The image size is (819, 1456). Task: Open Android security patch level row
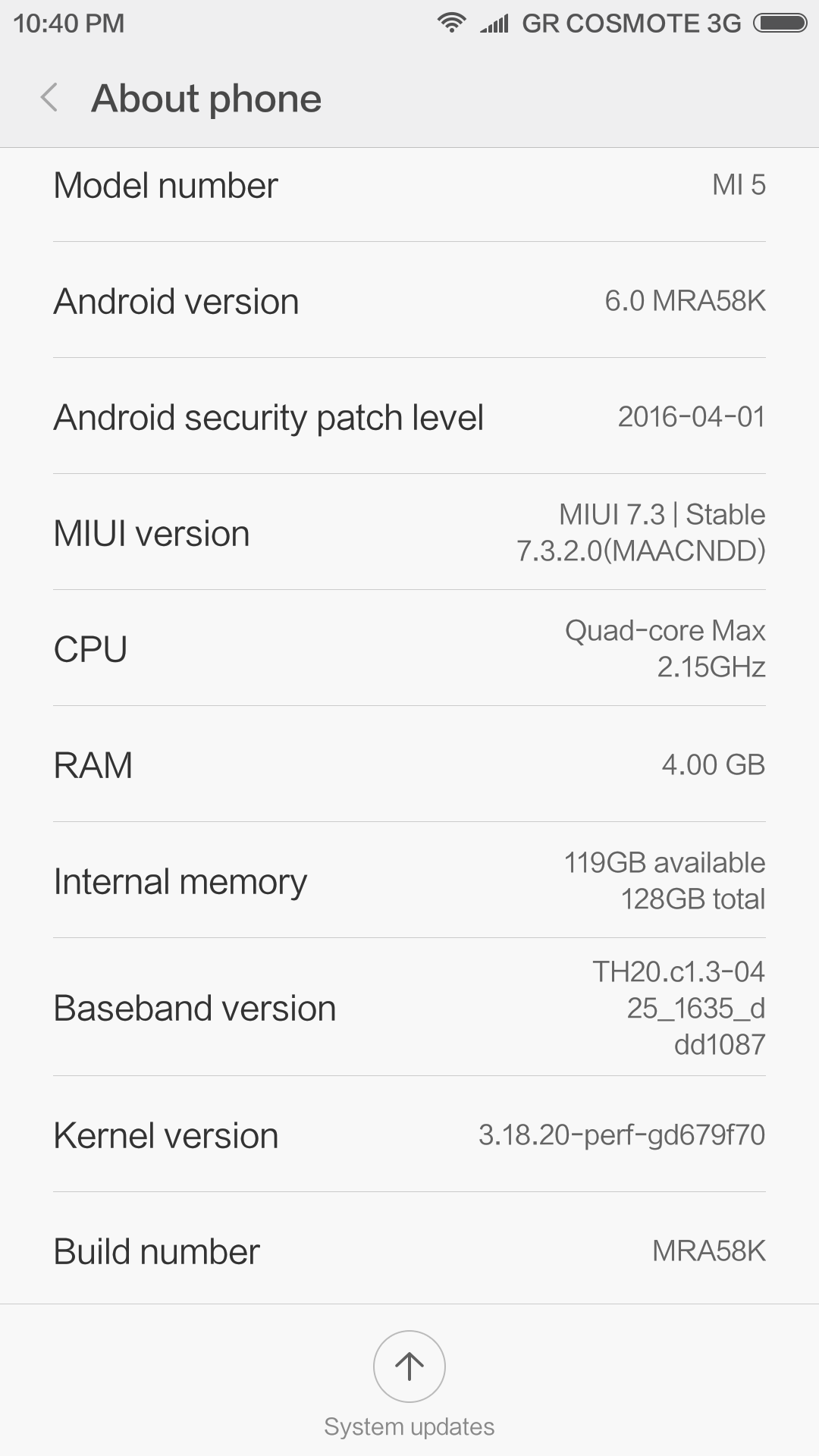409,417
